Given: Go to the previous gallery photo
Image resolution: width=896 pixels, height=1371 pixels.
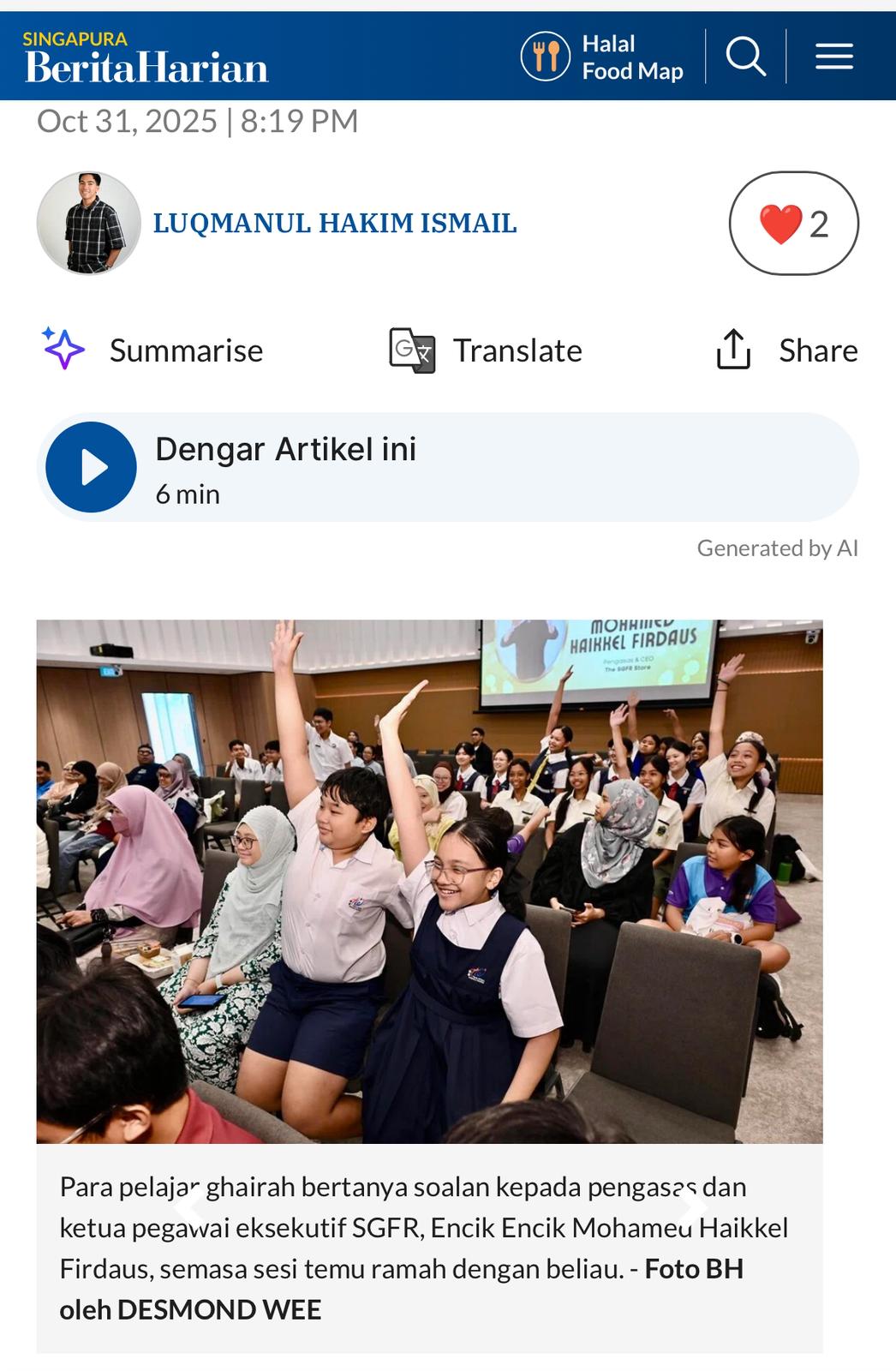Looking at the screenshot, I should (x=190, y=1206).
